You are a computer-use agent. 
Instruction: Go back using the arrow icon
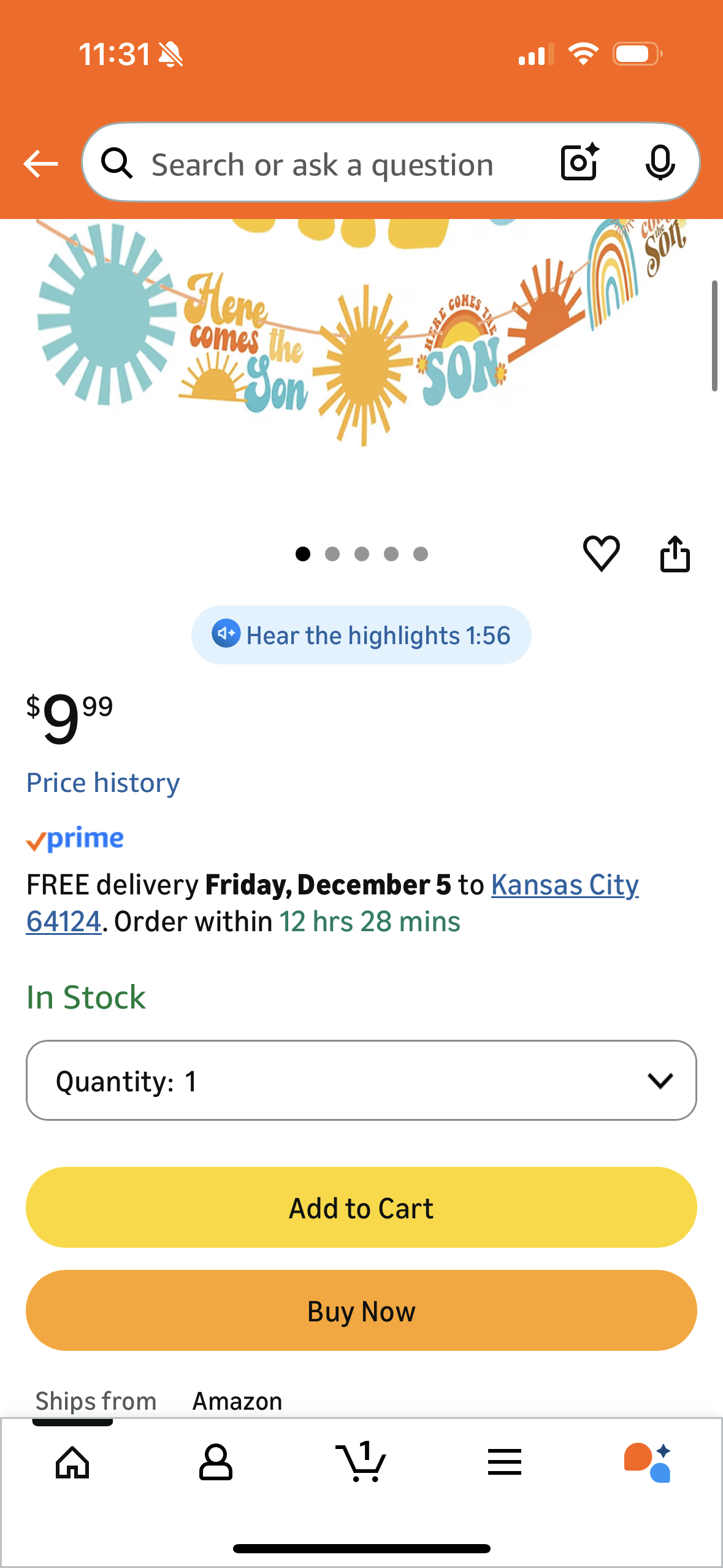(x=40, y=164)
